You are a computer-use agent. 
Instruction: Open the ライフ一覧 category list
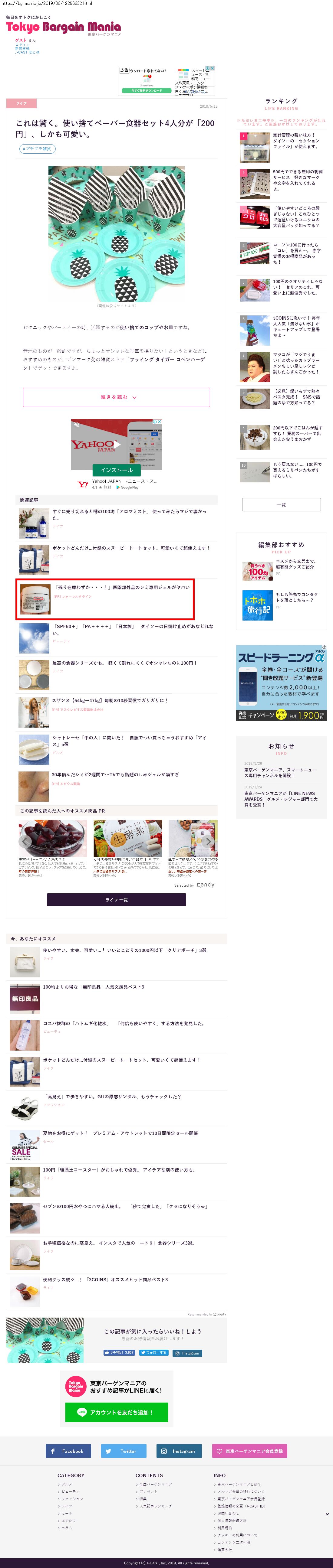(x=116, y=899)
